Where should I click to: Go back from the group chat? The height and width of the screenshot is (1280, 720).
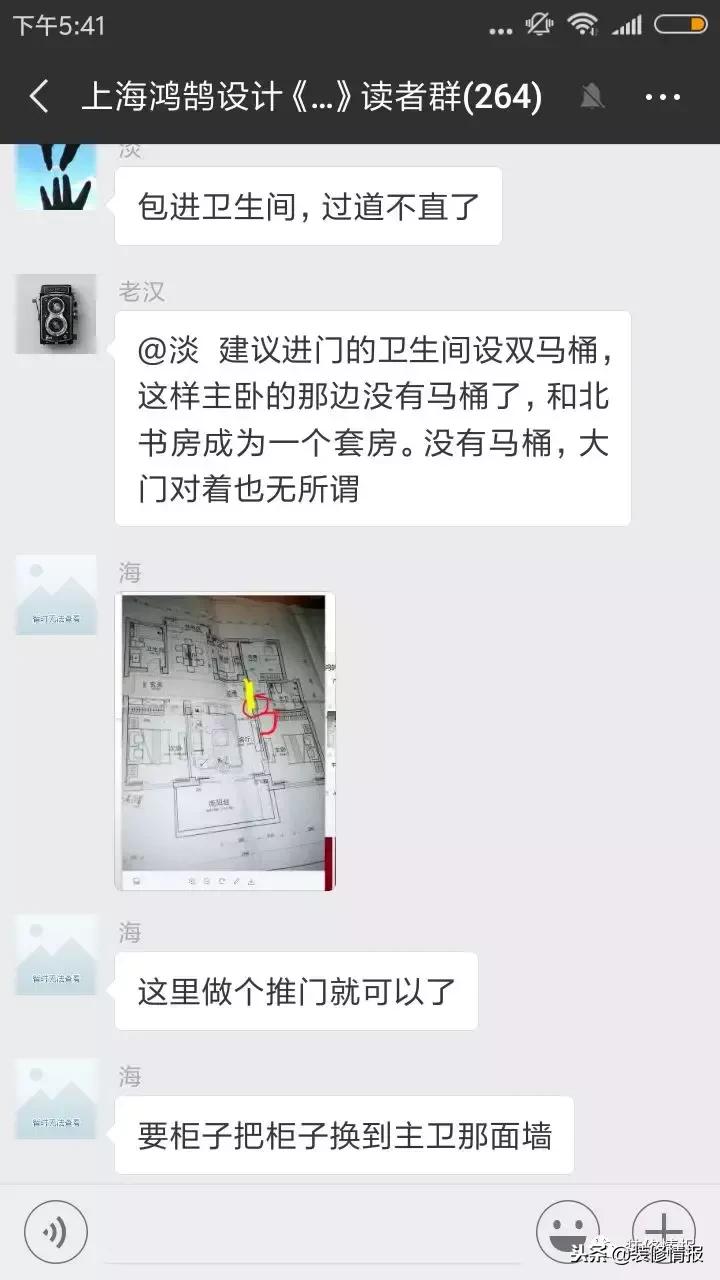click(38, 97)
